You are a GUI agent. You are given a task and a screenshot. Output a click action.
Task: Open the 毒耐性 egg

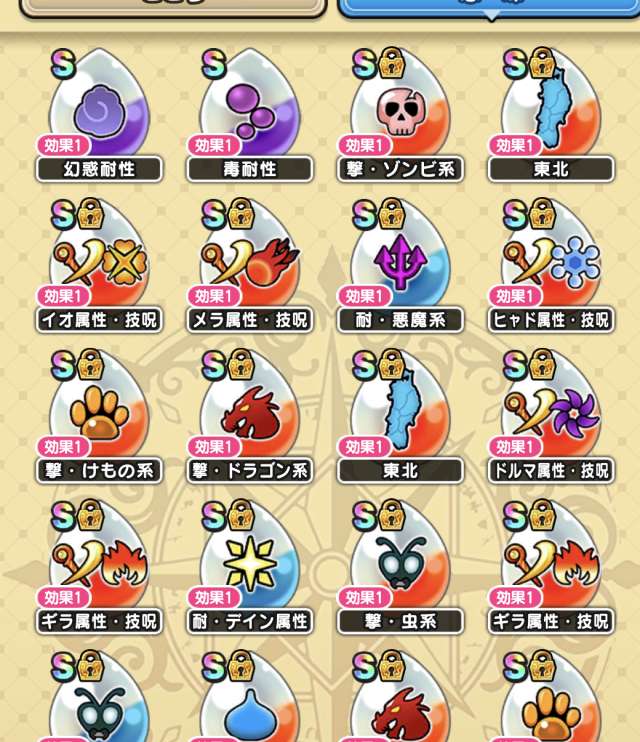[x=250, y=110]
